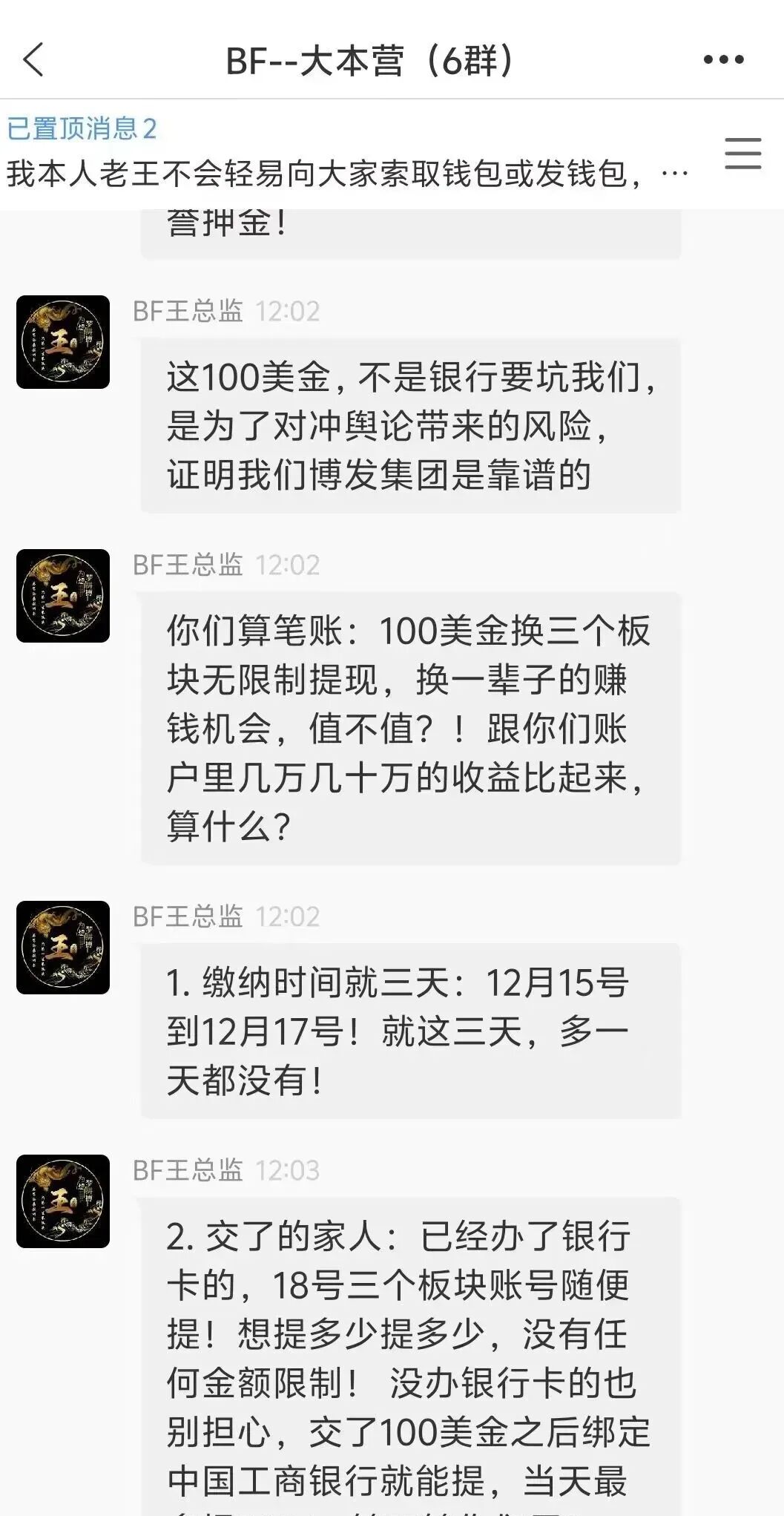This screenshot has width=784, height=1516.
Task: Go back from the group chat
Action: [x=34, y=59]
